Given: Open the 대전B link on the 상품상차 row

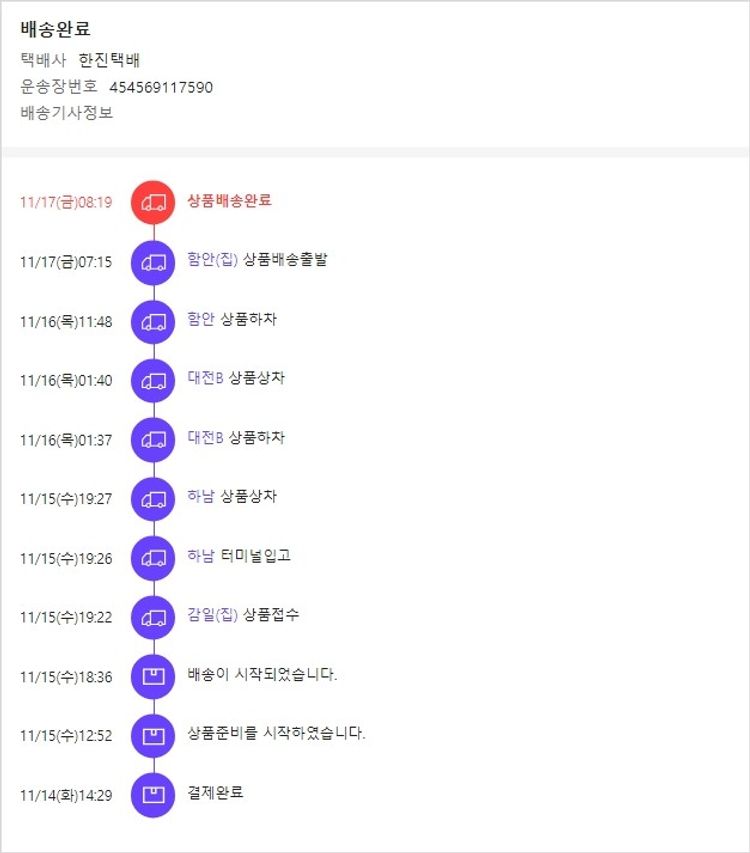Looking at the screenshot, I should (205, 378).
